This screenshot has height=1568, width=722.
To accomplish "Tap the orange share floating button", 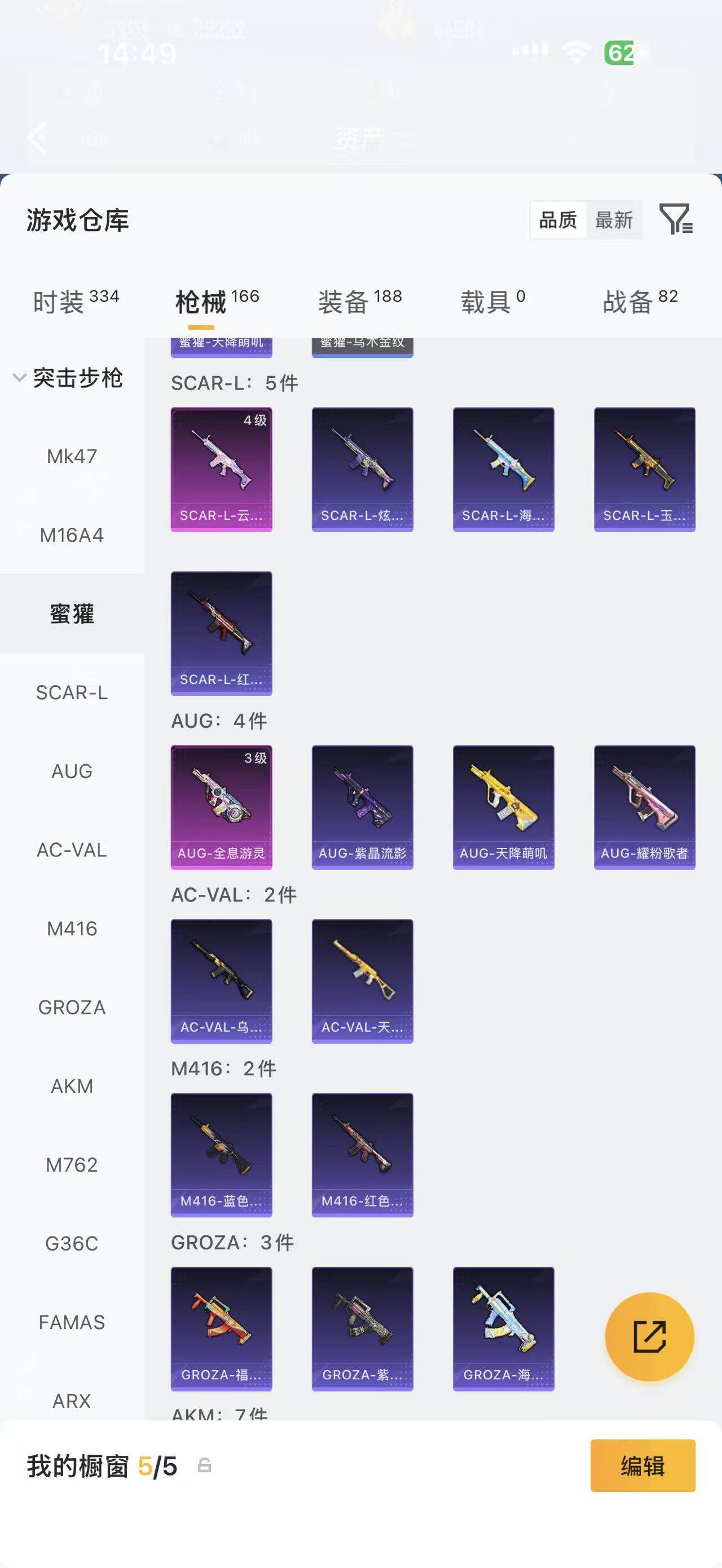I will (x=650, y=1337).
